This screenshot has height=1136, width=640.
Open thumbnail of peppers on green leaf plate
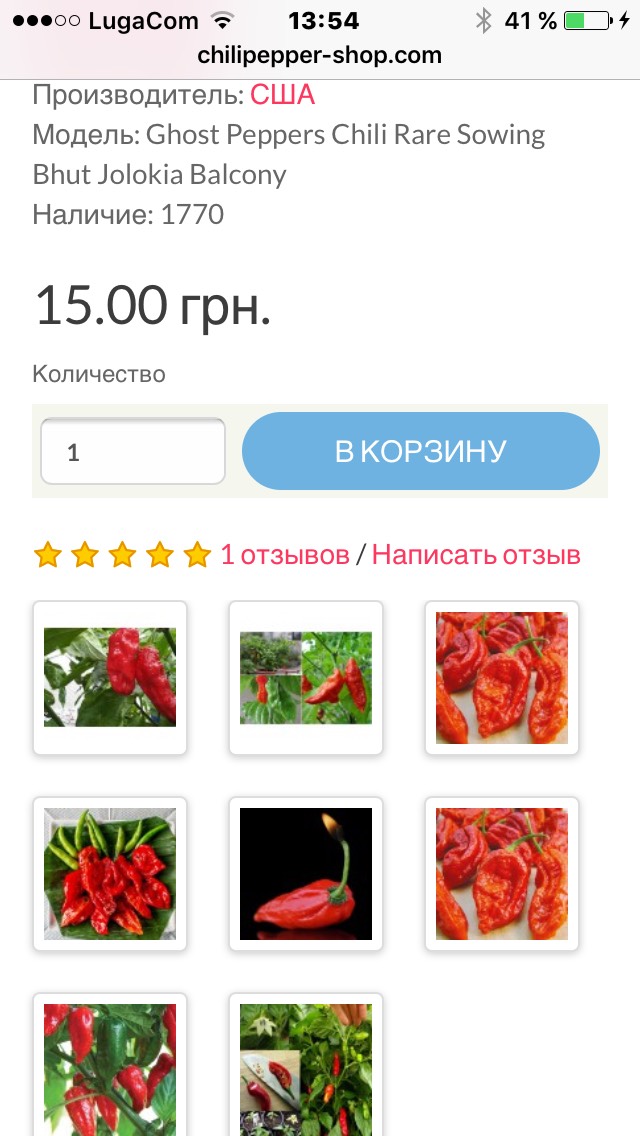click(110, 874)
